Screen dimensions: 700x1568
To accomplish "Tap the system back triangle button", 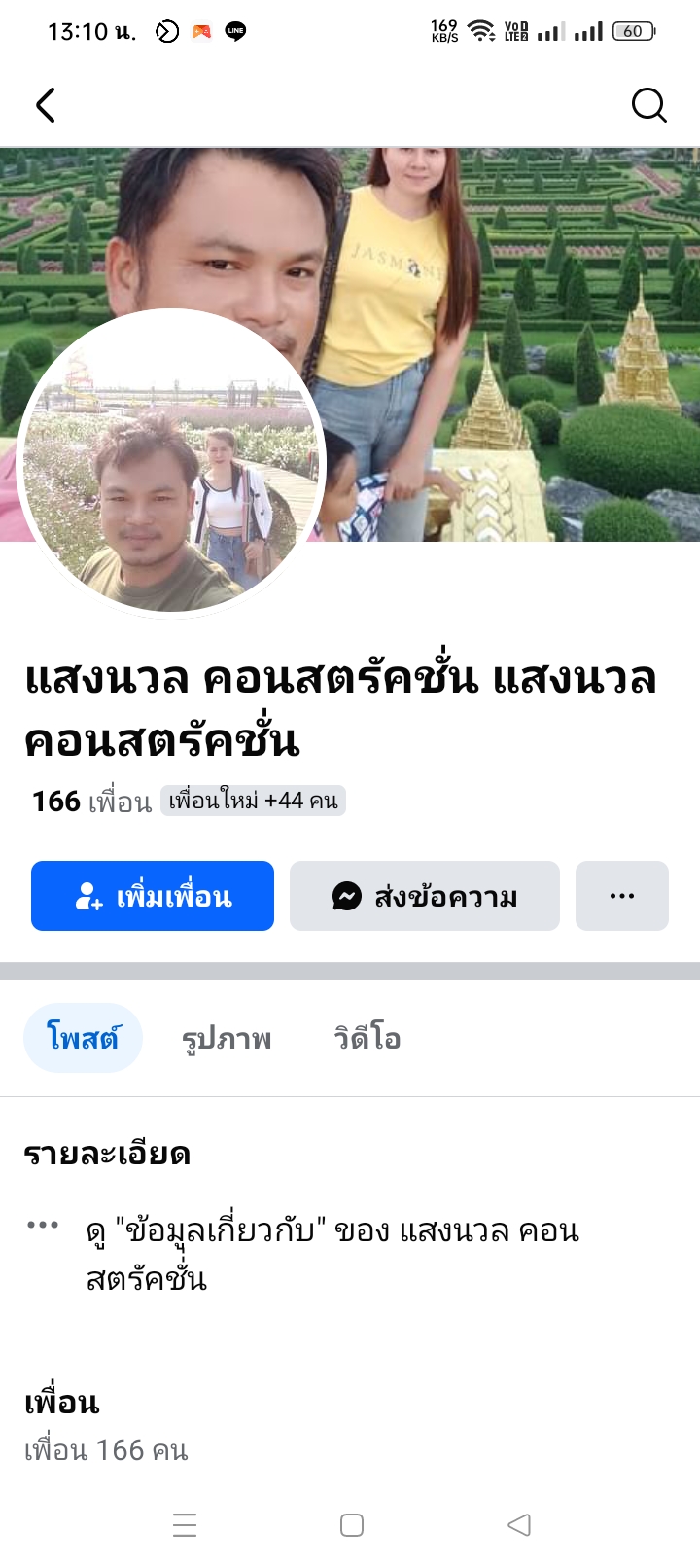I will tap(519, 1525).
